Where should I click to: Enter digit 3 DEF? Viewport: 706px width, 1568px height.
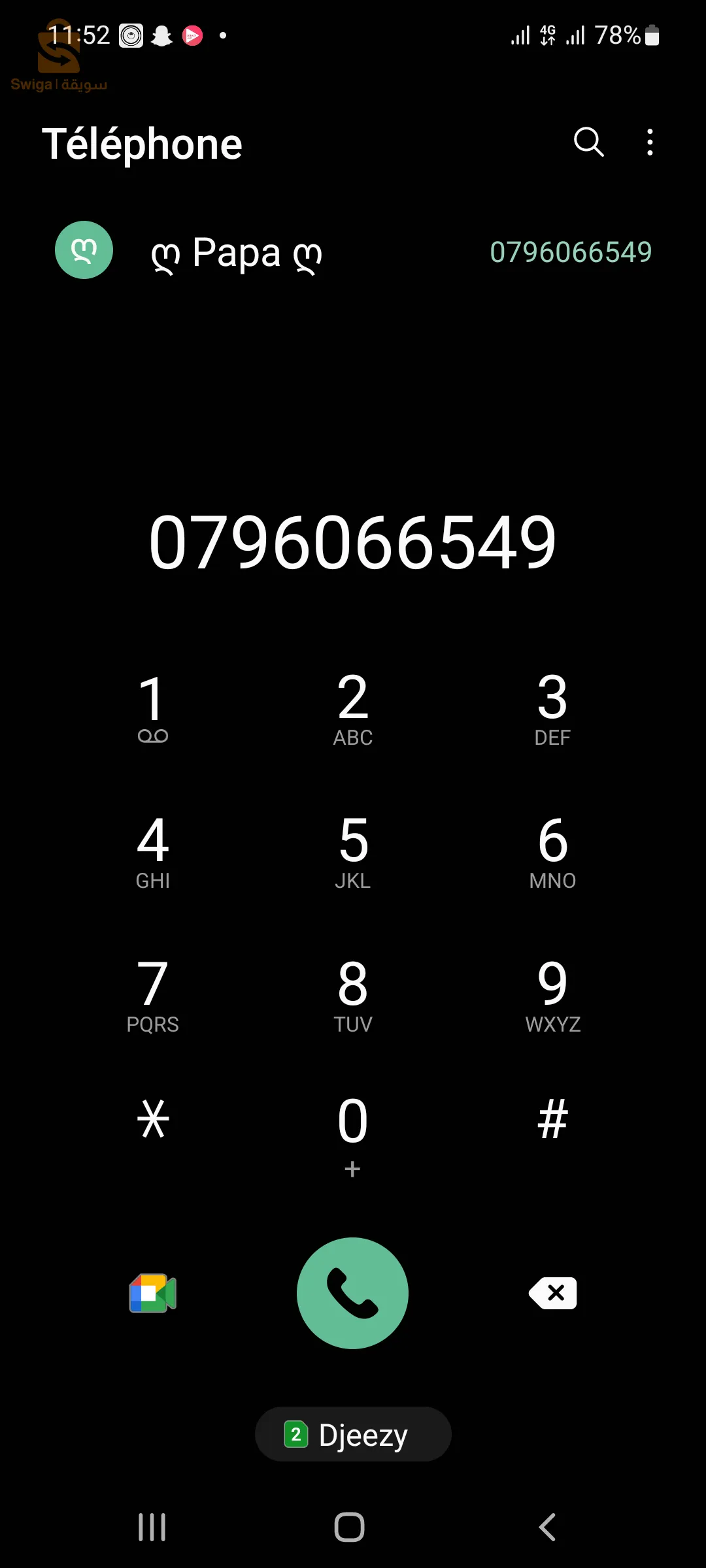(x=552, y=709)
